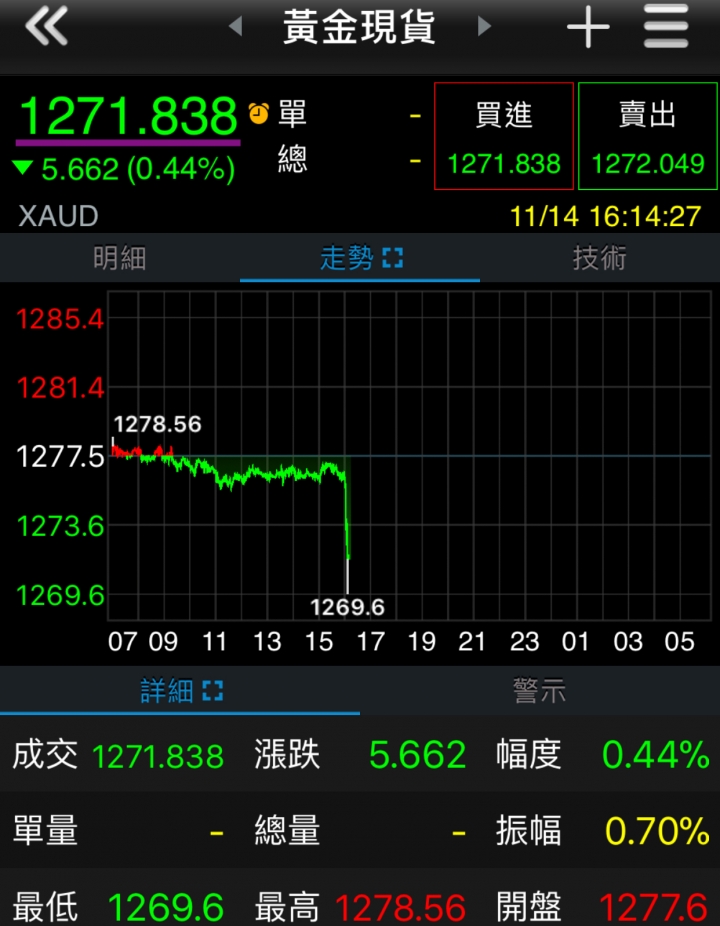Go back with the double-arrow icon
Viewport: 720px width, 926px height.
[x=46, y=27]
